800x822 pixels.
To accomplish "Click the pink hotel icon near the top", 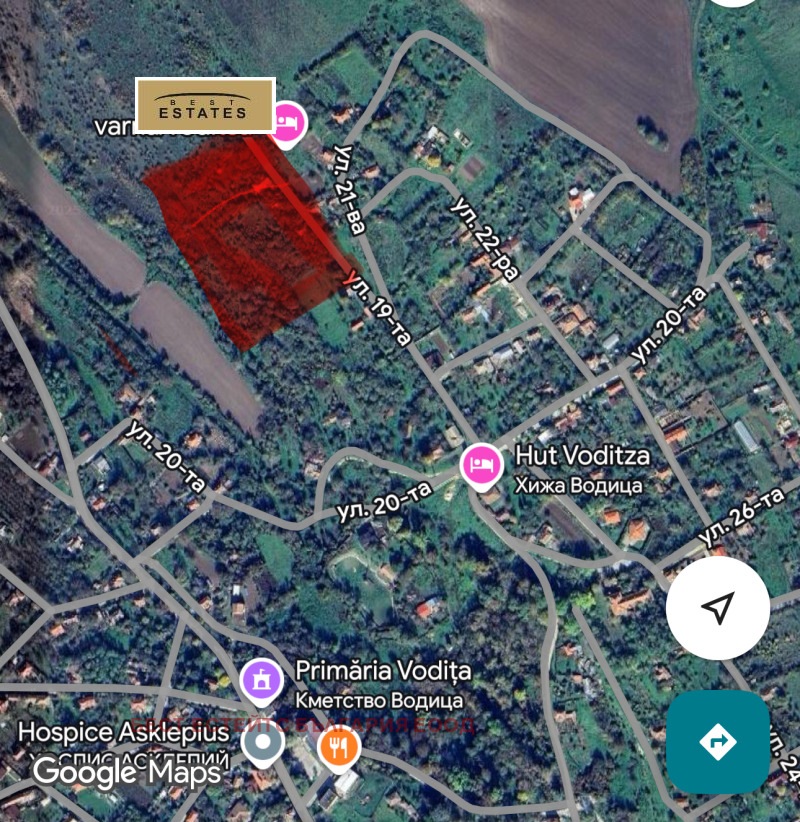I will (288, 120).
